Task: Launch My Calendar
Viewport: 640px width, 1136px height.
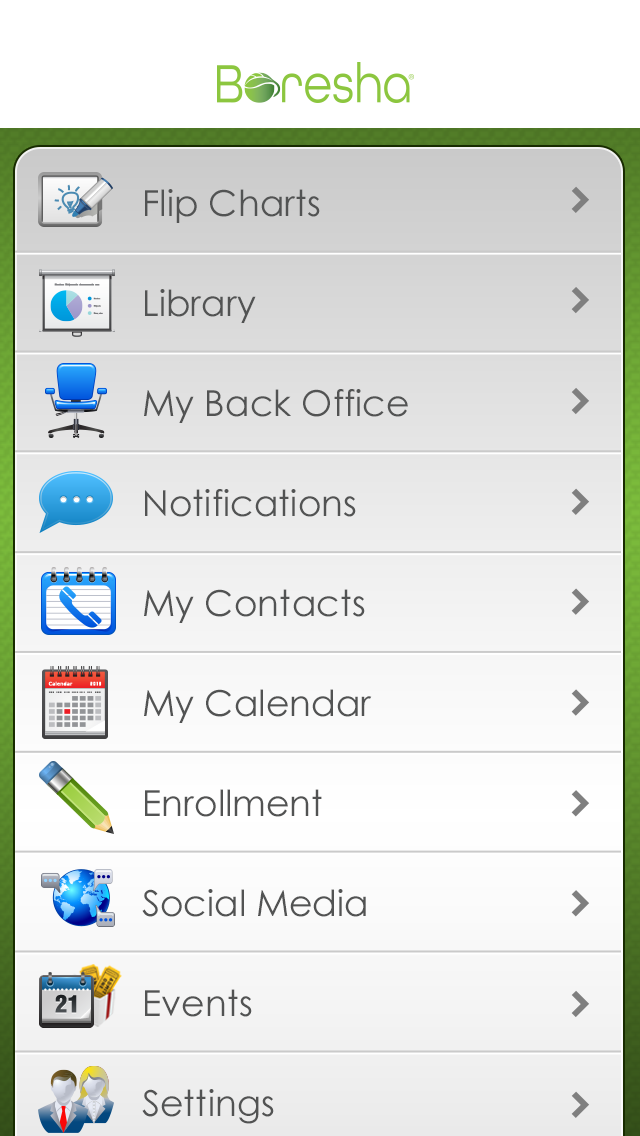Action: tap(318, 702)
